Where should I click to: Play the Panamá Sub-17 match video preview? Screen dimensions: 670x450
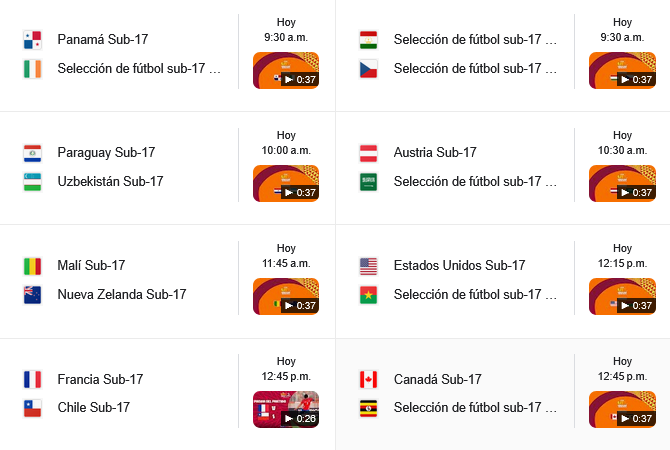click(286, 70)
